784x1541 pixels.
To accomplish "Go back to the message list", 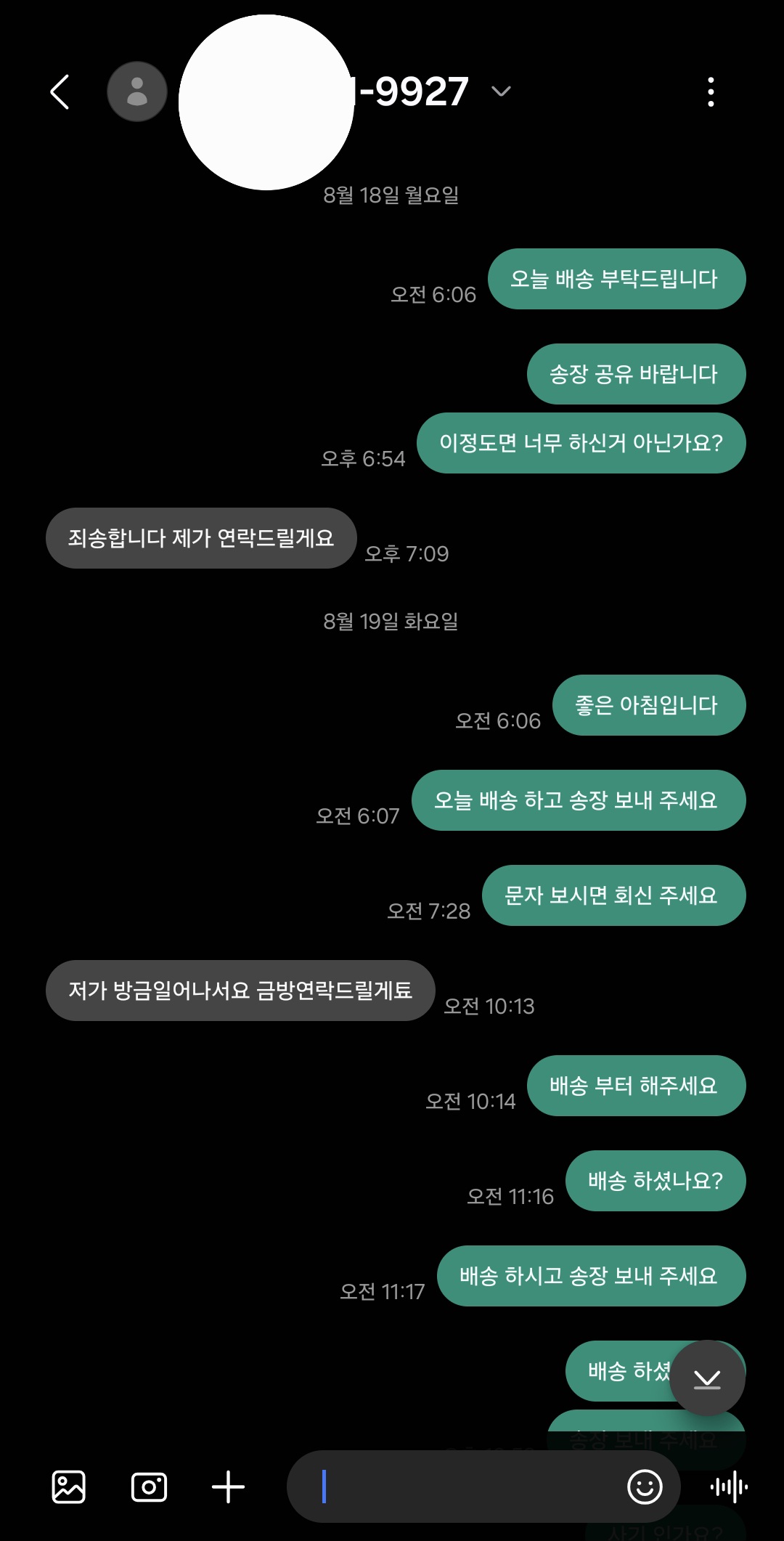I will (60, 92).
